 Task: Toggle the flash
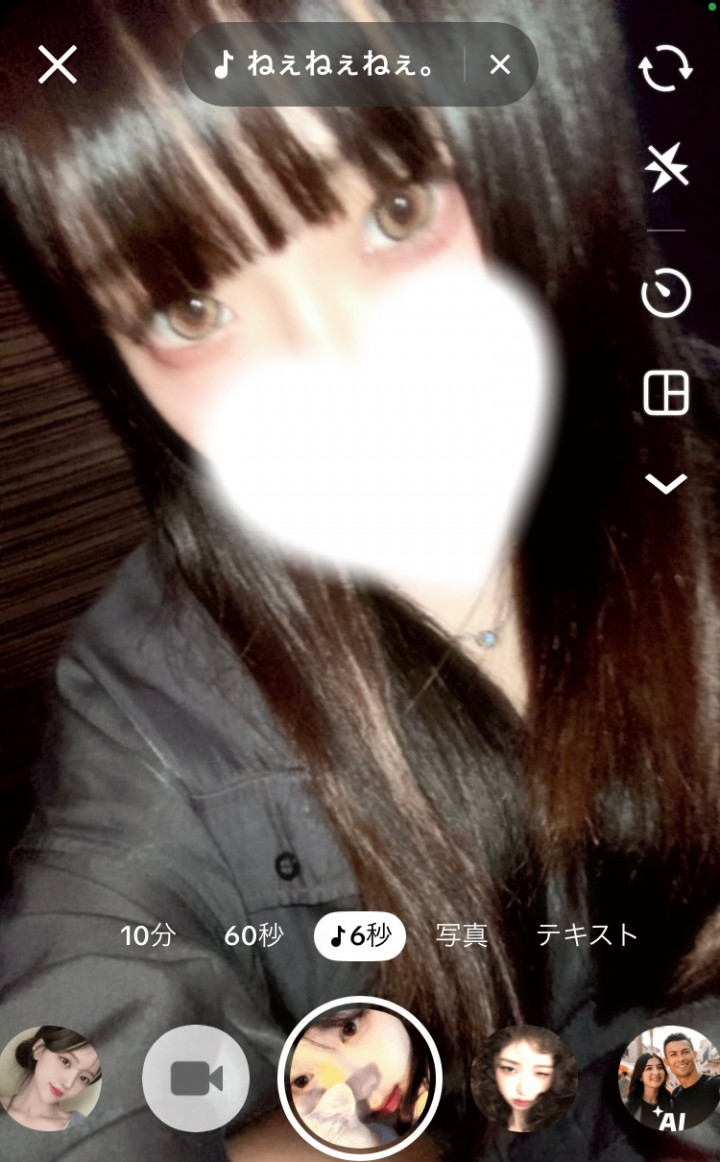tap(666, 167)
